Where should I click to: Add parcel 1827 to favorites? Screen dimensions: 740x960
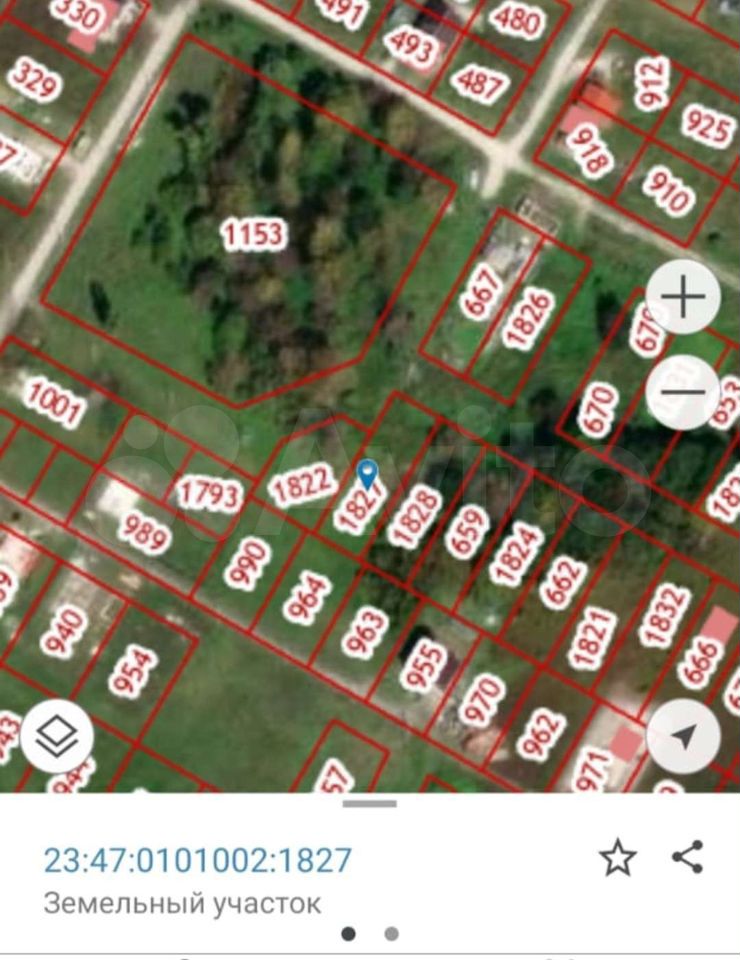tap(617, 858)
